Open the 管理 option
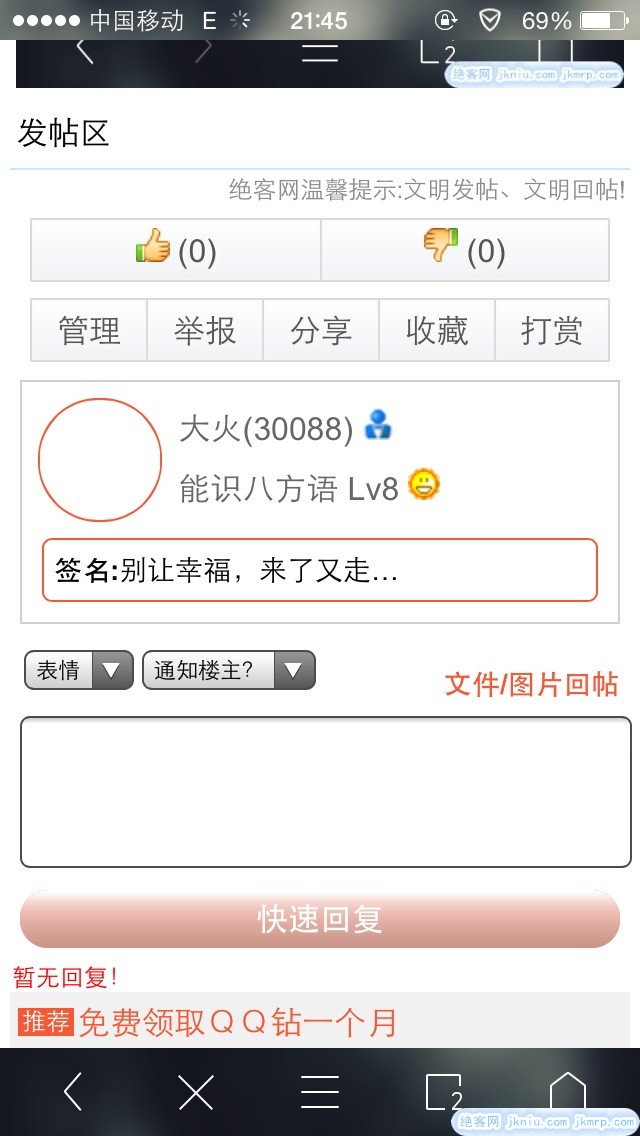The height and width of the screenshot is (1136, 640). (89, 330)
